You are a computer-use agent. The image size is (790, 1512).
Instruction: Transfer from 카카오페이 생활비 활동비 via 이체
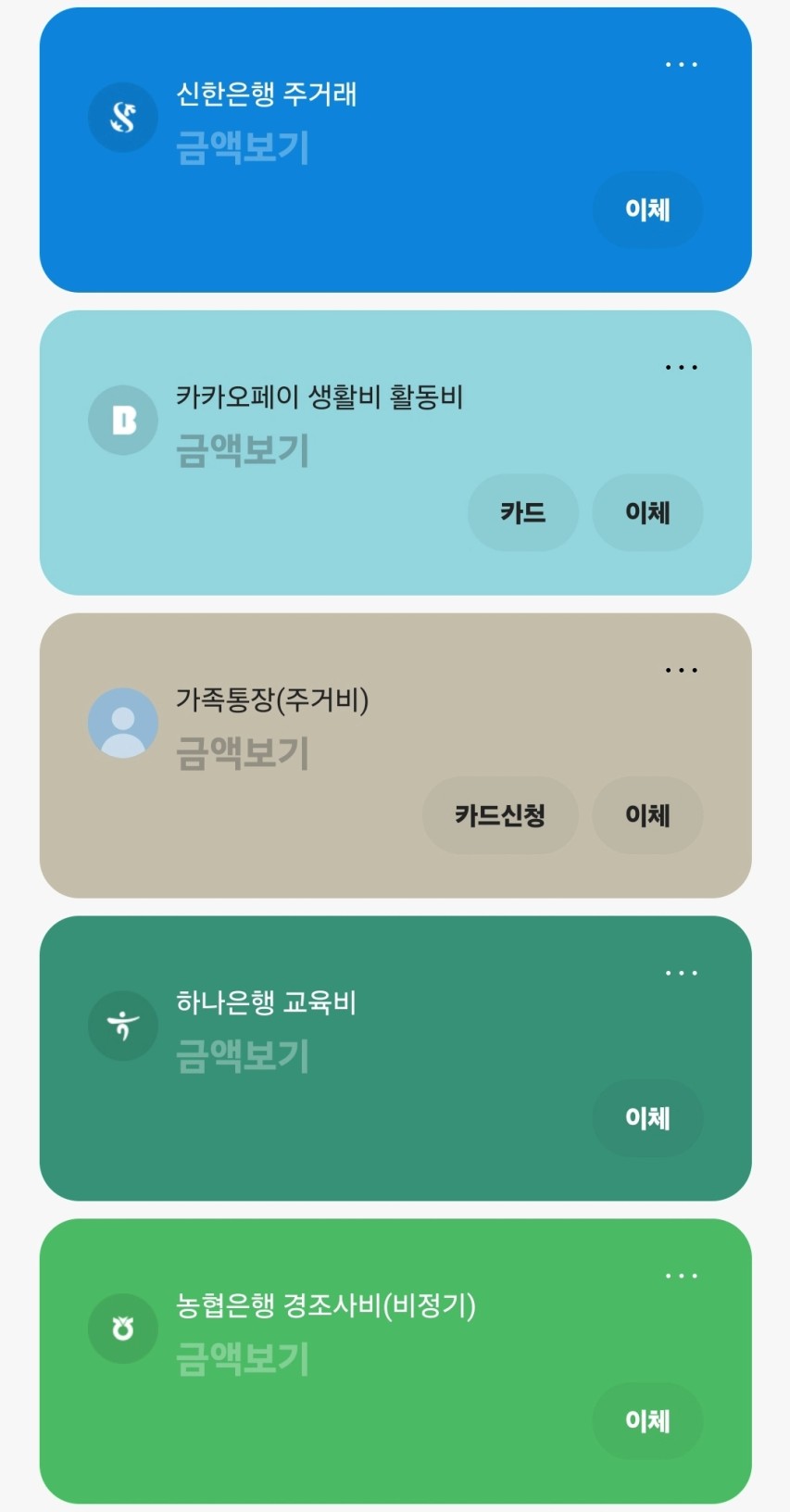click(647, 512)
